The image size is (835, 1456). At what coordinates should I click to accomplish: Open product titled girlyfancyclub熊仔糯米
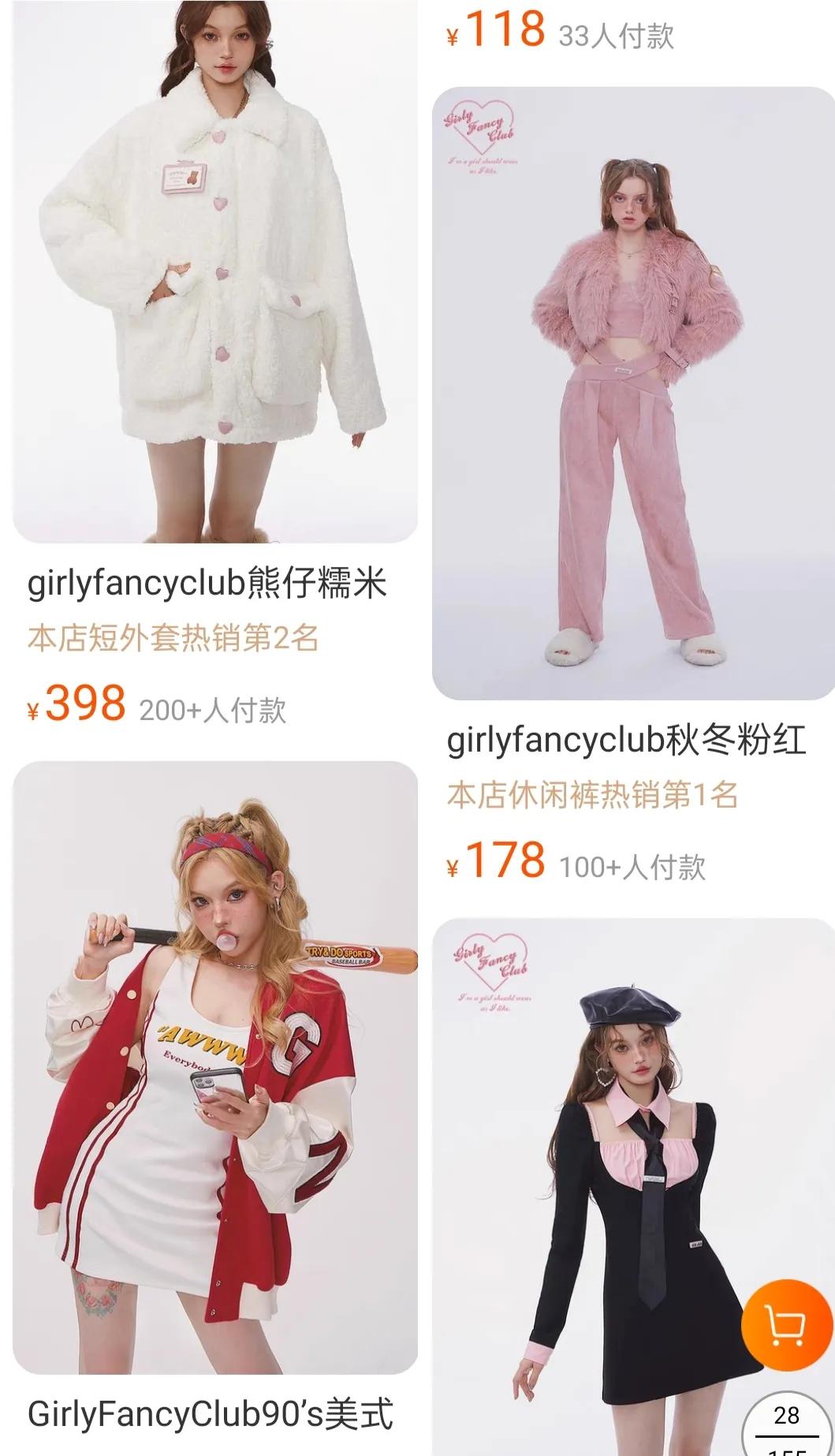[211, 585]
